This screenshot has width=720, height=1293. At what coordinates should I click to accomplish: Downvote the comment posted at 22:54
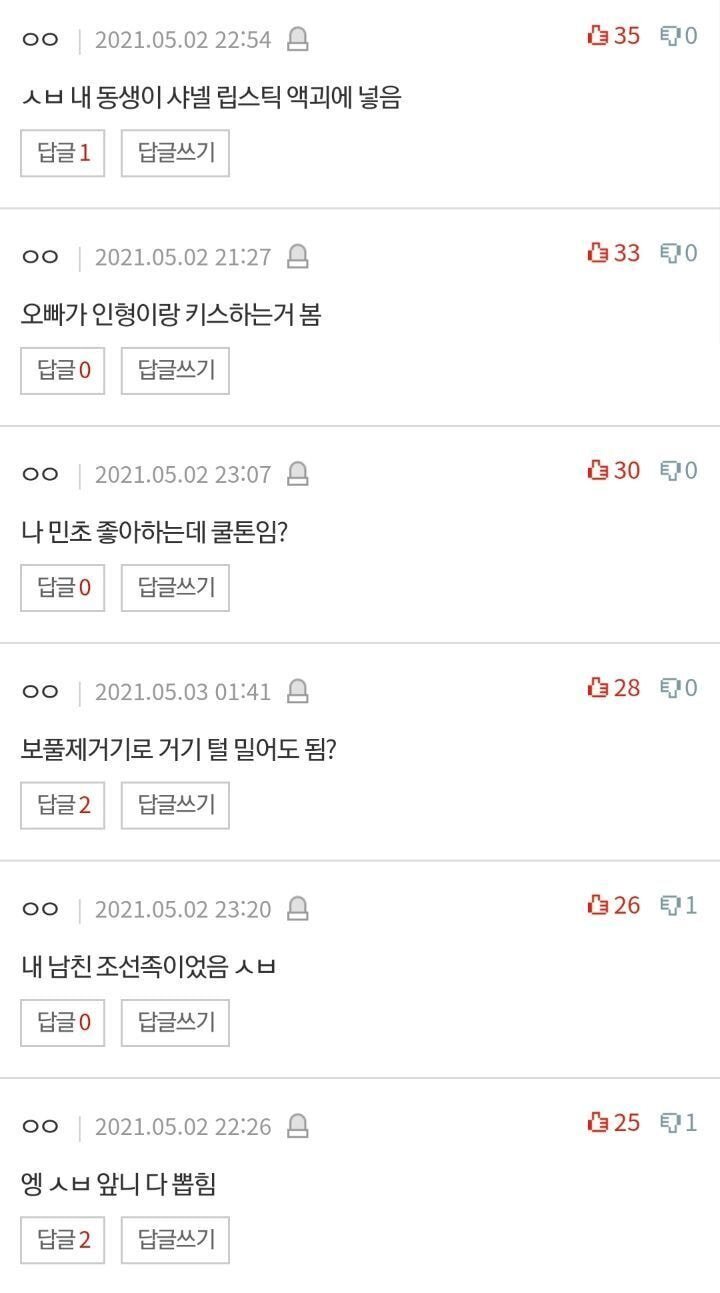tap(678, 36)
